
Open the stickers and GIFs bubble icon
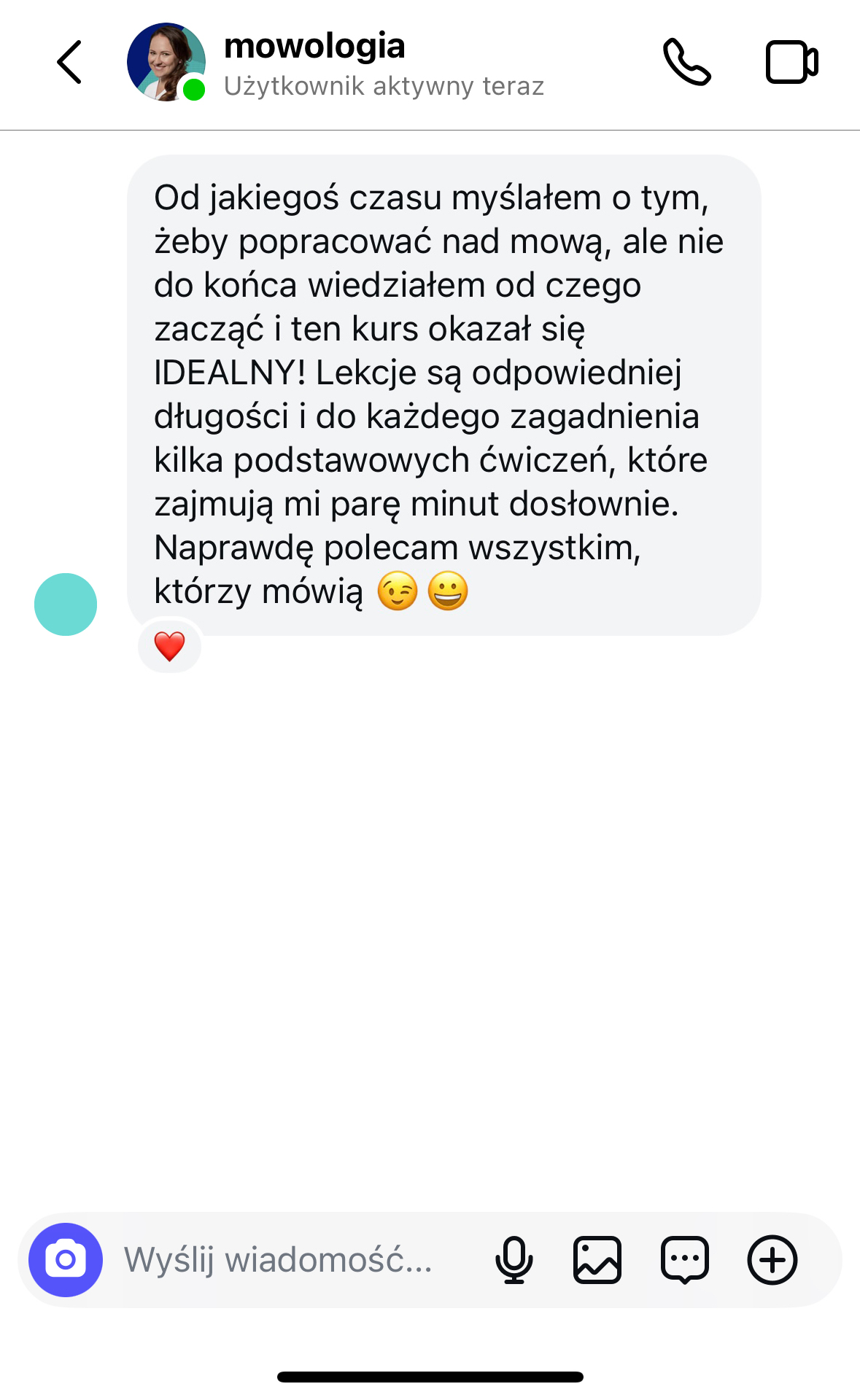click(x=684, y=1259)
